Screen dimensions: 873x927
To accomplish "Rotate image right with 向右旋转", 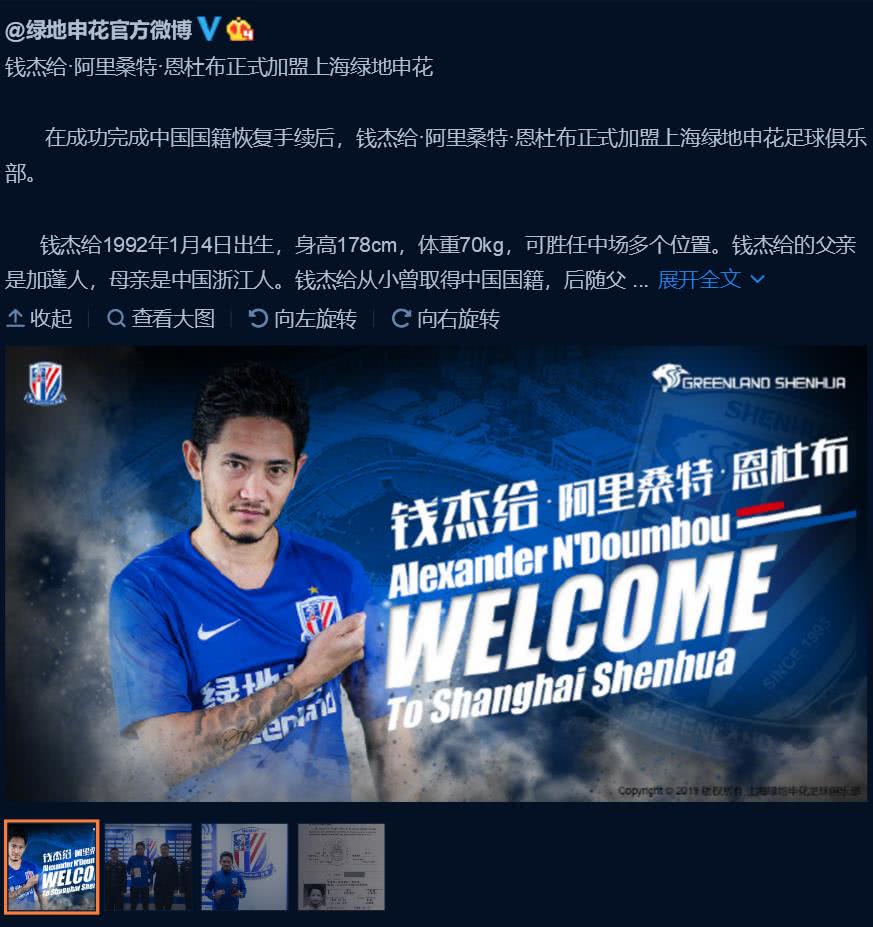I will pos(446,319).
